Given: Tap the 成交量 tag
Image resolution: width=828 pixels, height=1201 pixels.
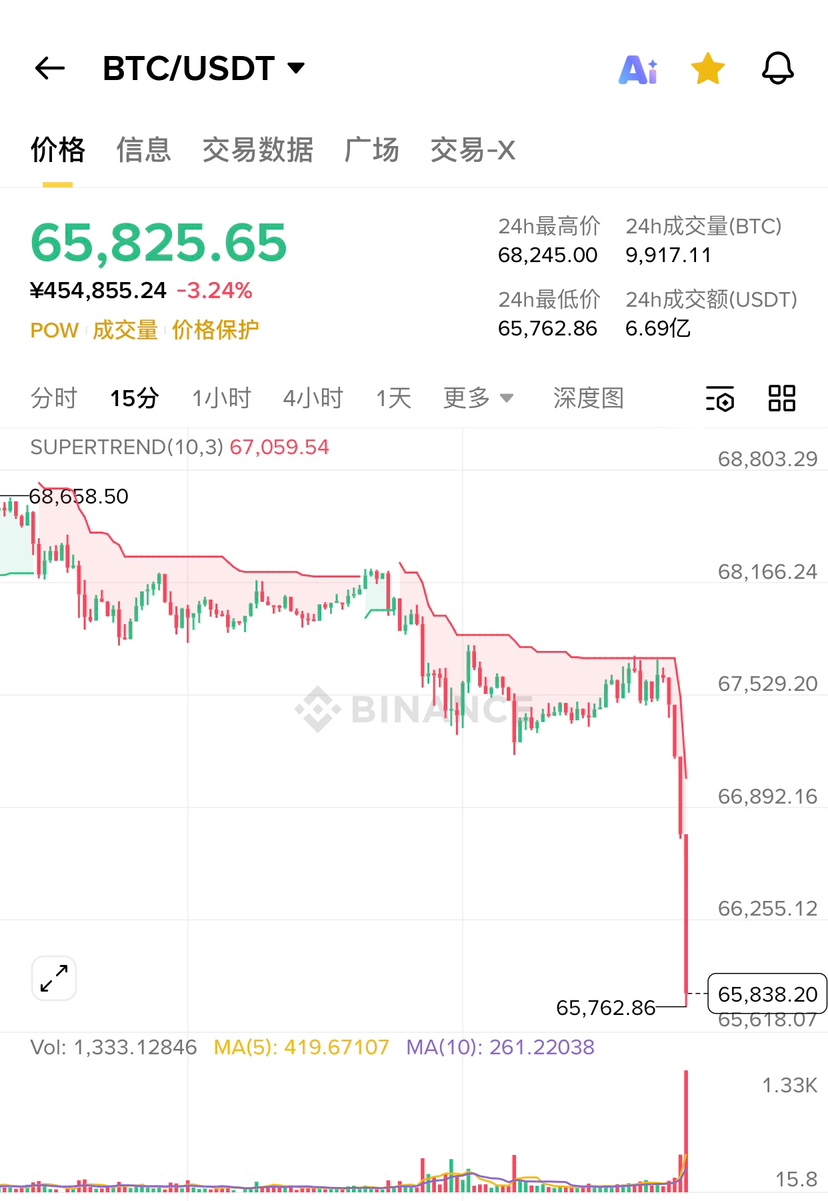Looking at the screenshot, I should tap(125, 330).
